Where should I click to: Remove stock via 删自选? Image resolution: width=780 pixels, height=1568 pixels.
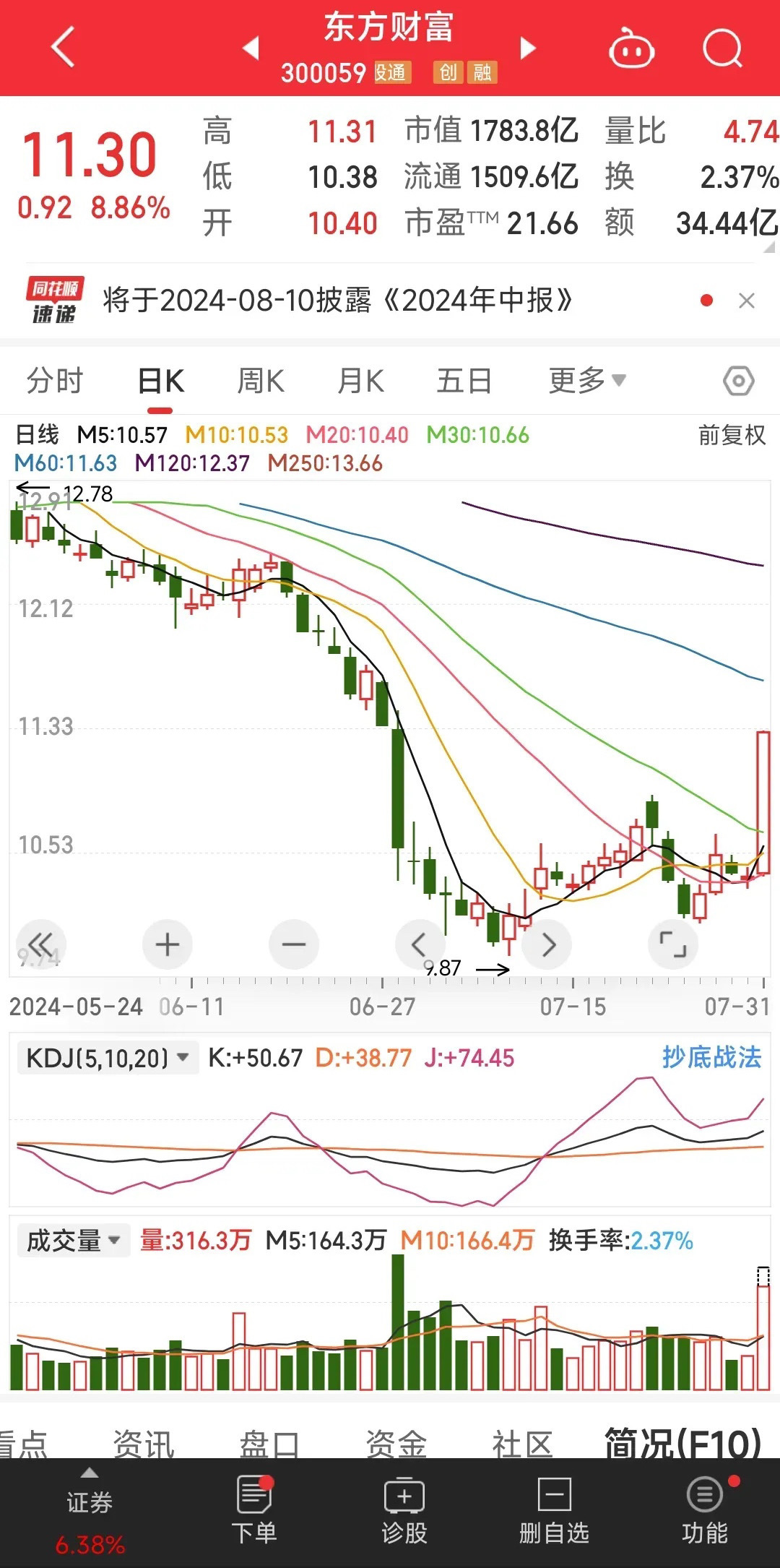point(555,1510)
